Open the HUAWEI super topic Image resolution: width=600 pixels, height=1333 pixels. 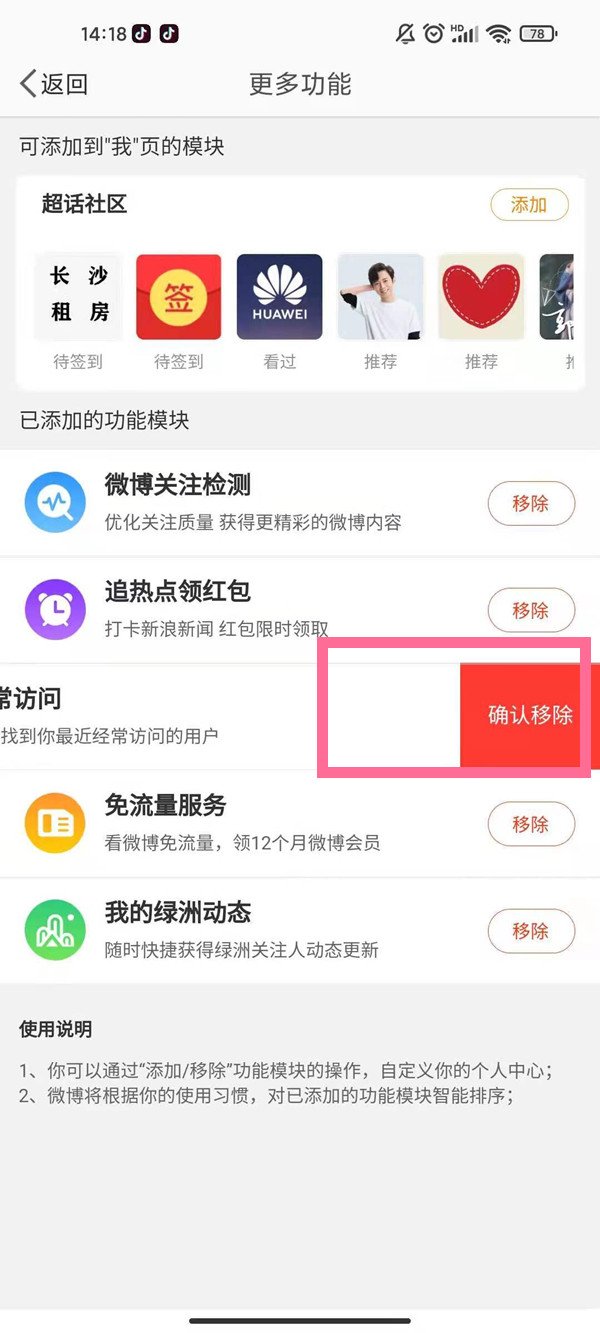pyautogui.click(x=280, y=297)
